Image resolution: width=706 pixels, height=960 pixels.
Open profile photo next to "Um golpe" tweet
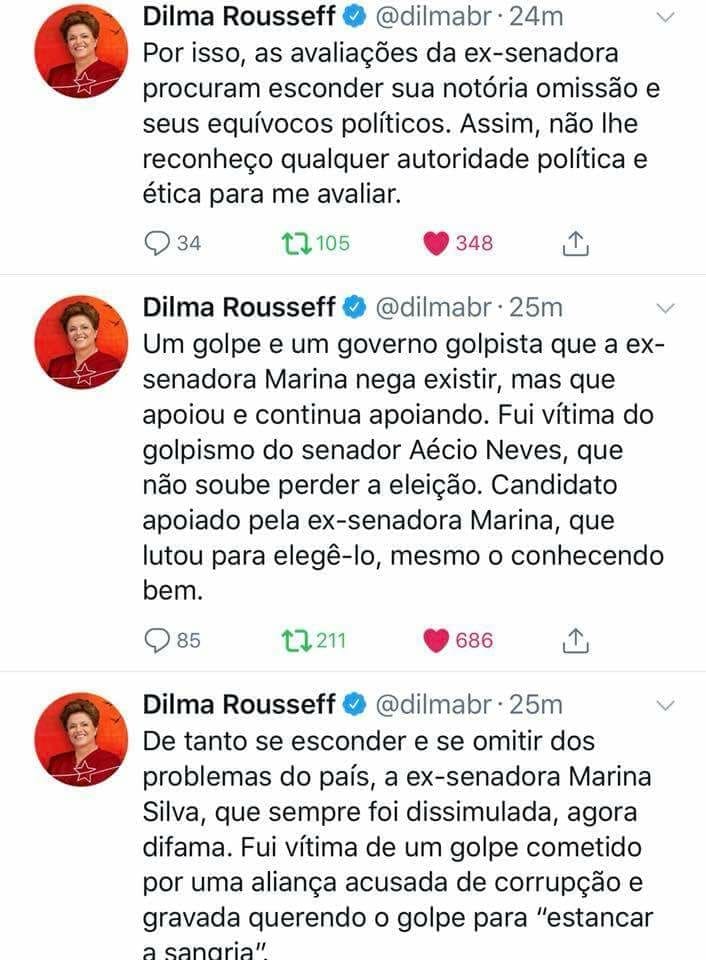point(81,342)
